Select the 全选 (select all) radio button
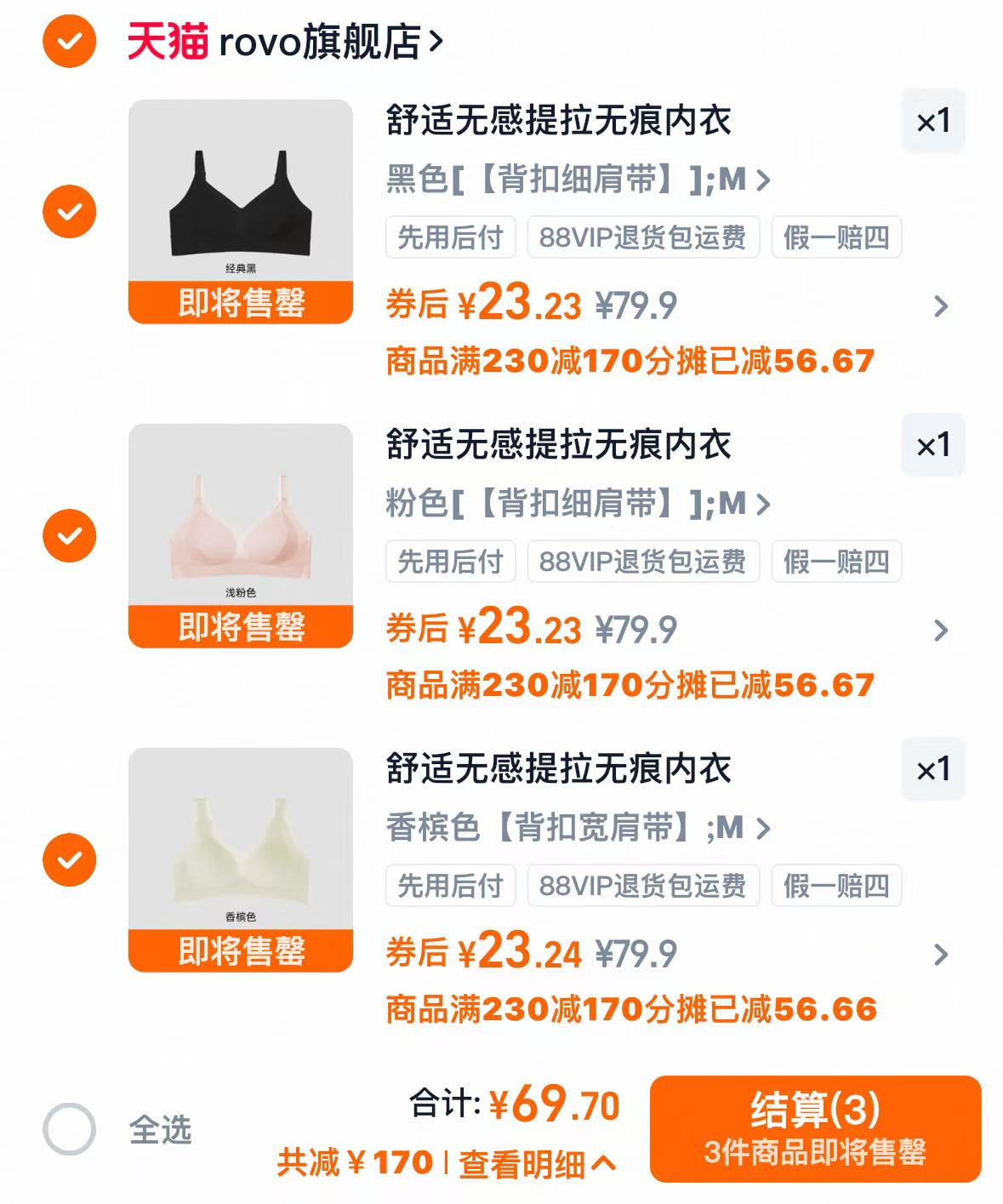 tap(70, 1129)
